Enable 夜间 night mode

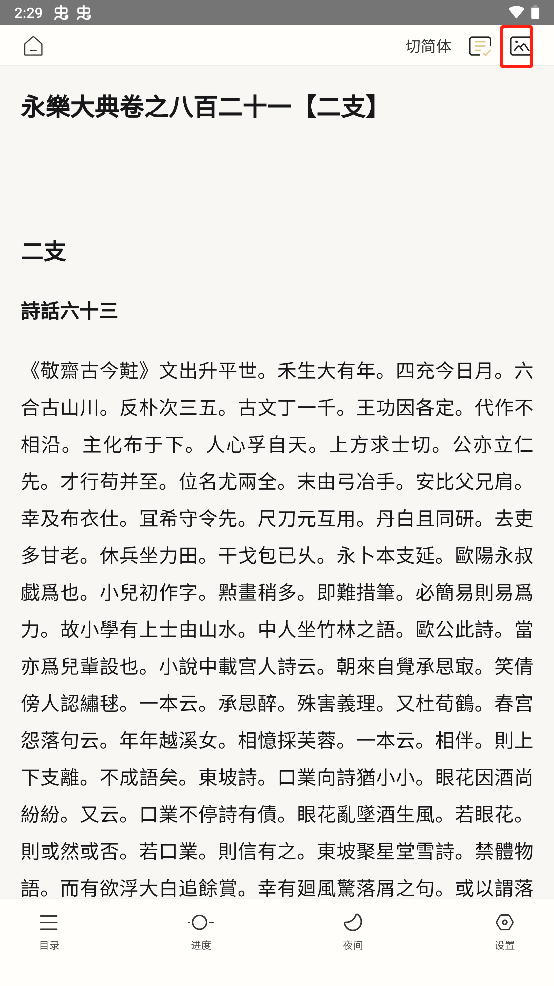(353, 931)
